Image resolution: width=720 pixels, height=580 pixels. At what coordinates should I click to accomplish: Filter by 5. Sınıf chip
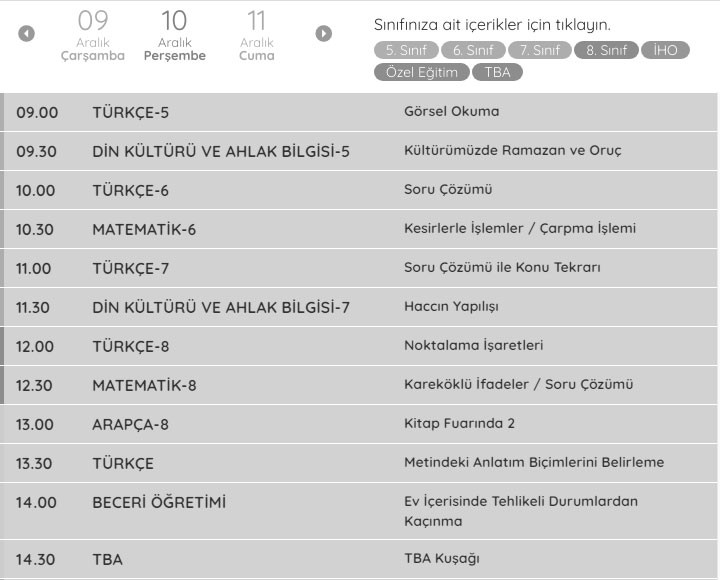[406, 50]
